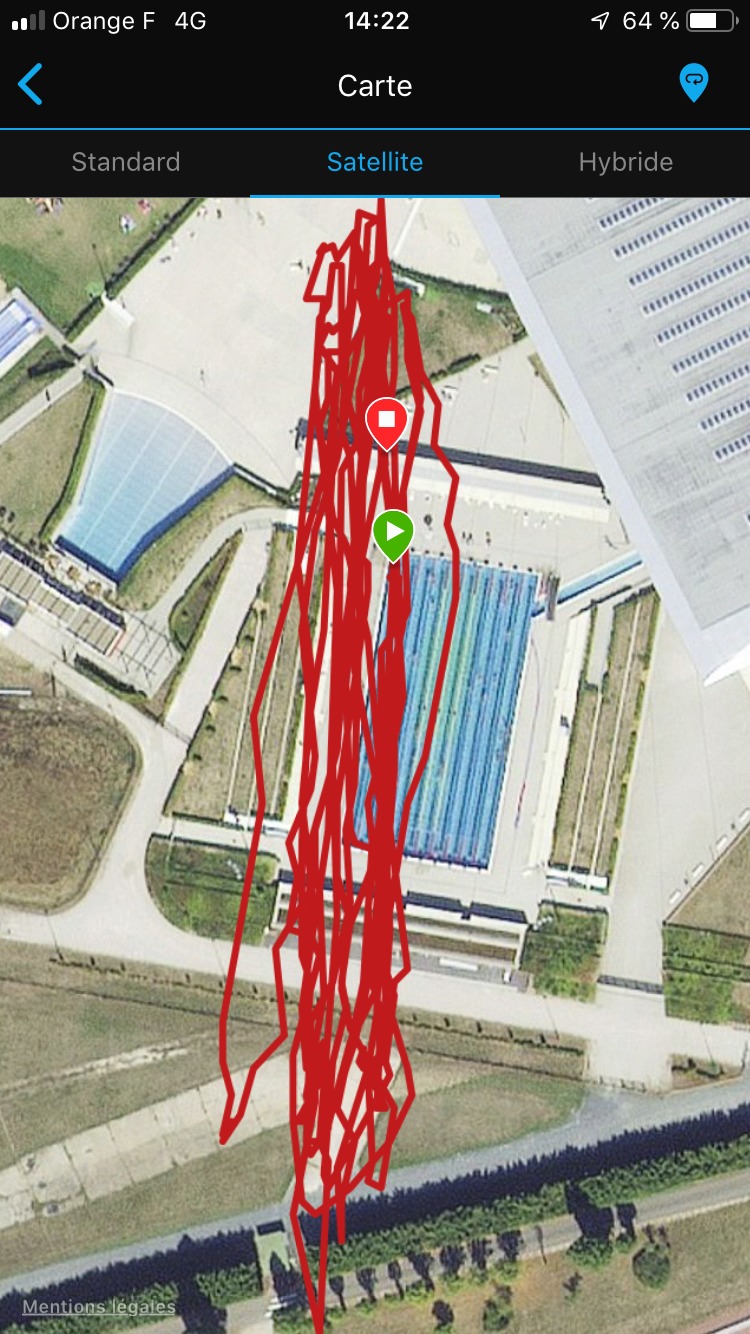
Task: Tap the red stop marker on the map
Action: (x=386, y=420)
